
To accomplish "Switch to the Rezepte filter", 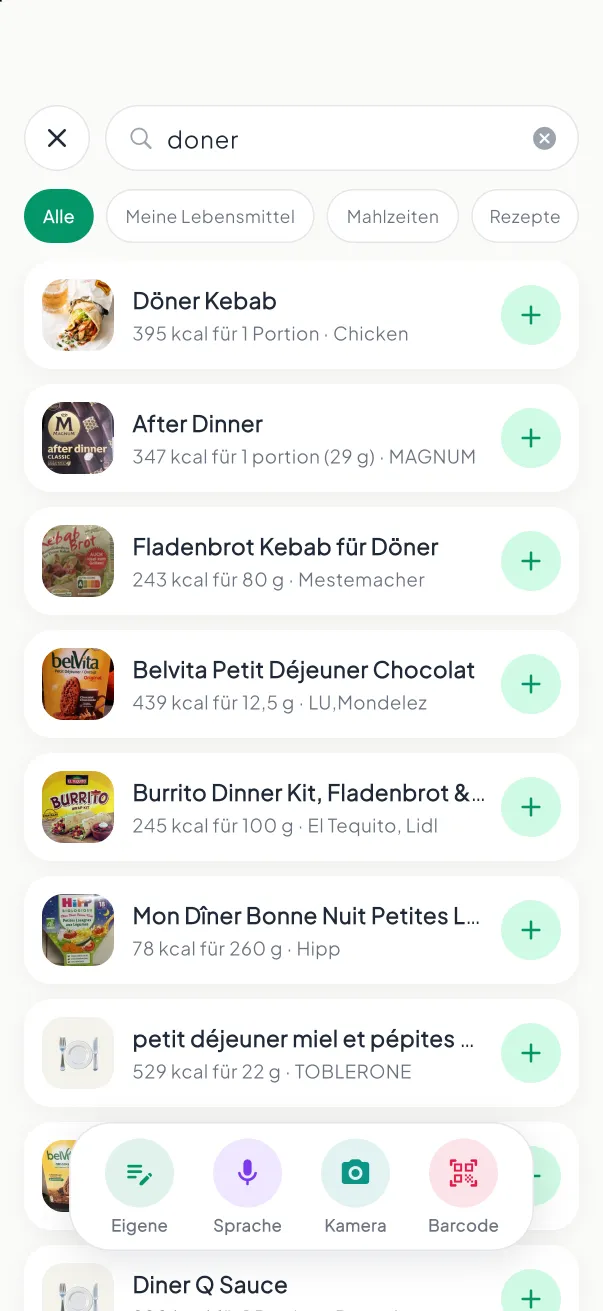I will (x=525, y=216).
